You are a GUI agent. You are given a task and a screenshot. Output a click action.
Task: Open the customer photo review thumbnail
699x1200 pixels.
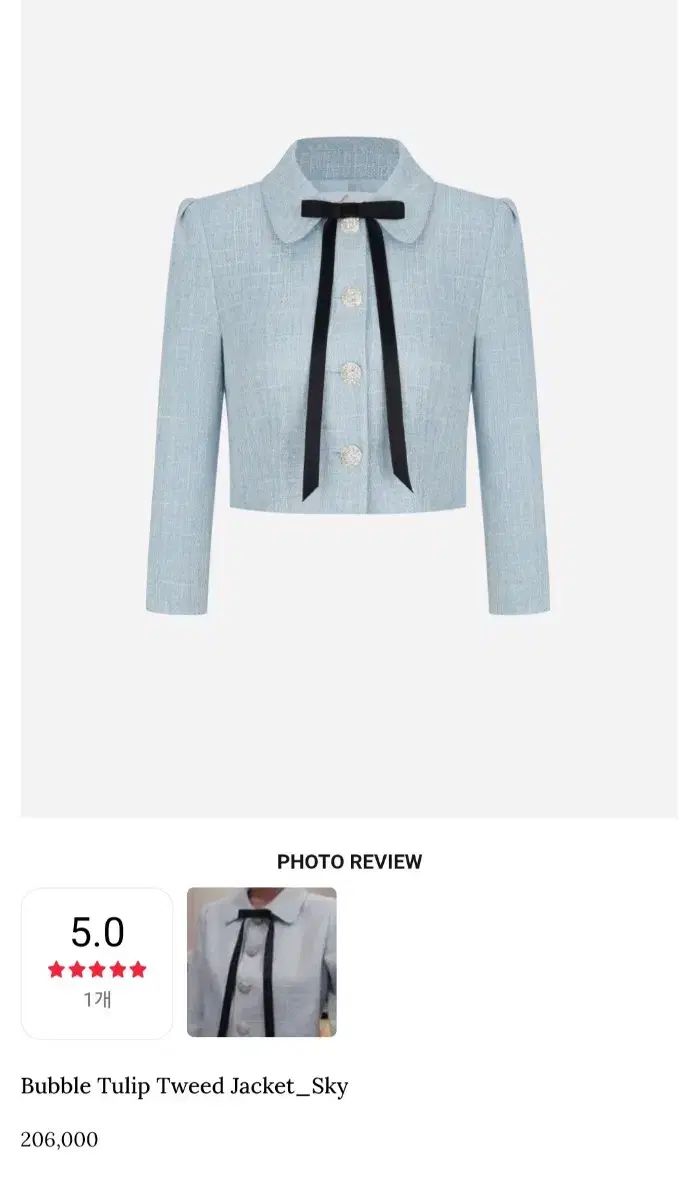tap(261, 962)
